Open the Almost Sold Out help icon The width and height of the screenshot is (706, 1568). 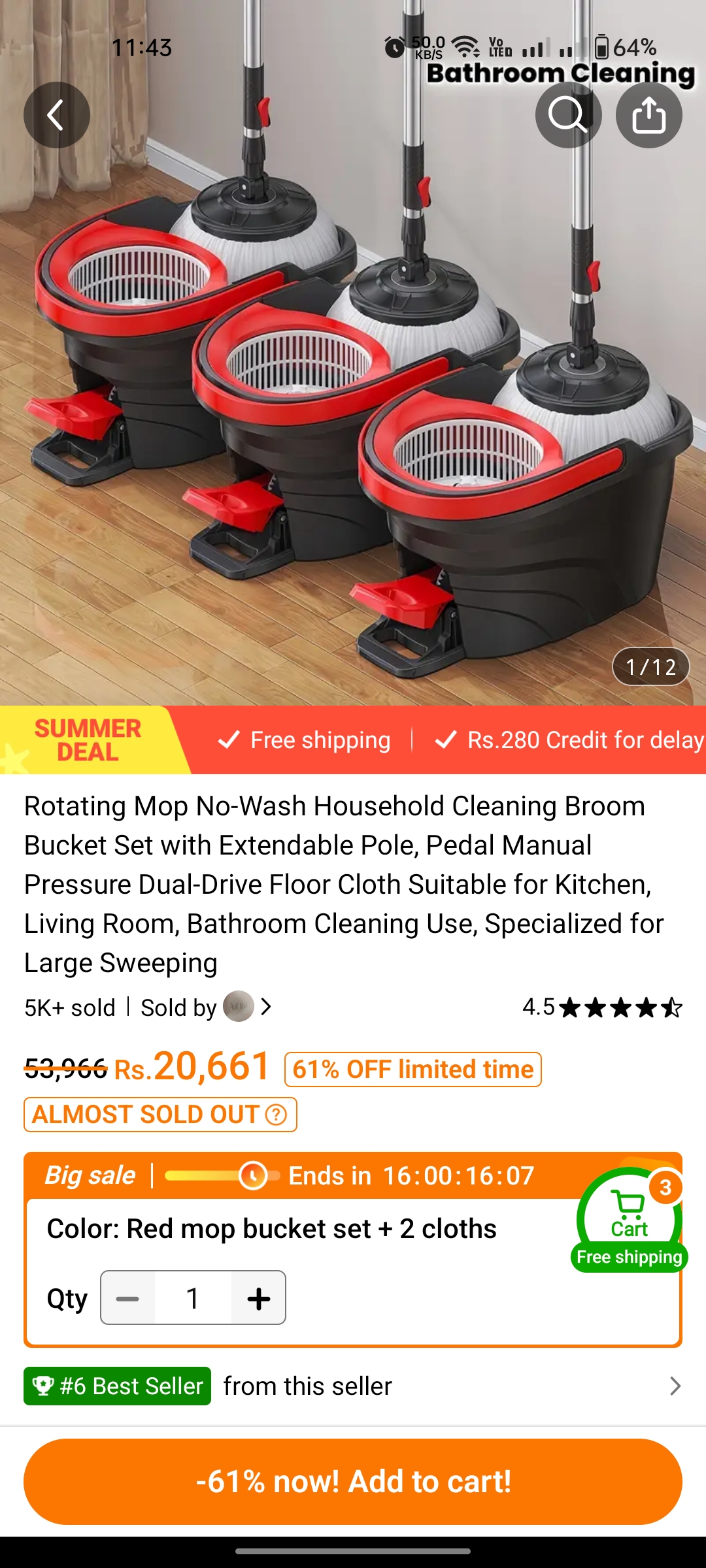[276, 1114]
